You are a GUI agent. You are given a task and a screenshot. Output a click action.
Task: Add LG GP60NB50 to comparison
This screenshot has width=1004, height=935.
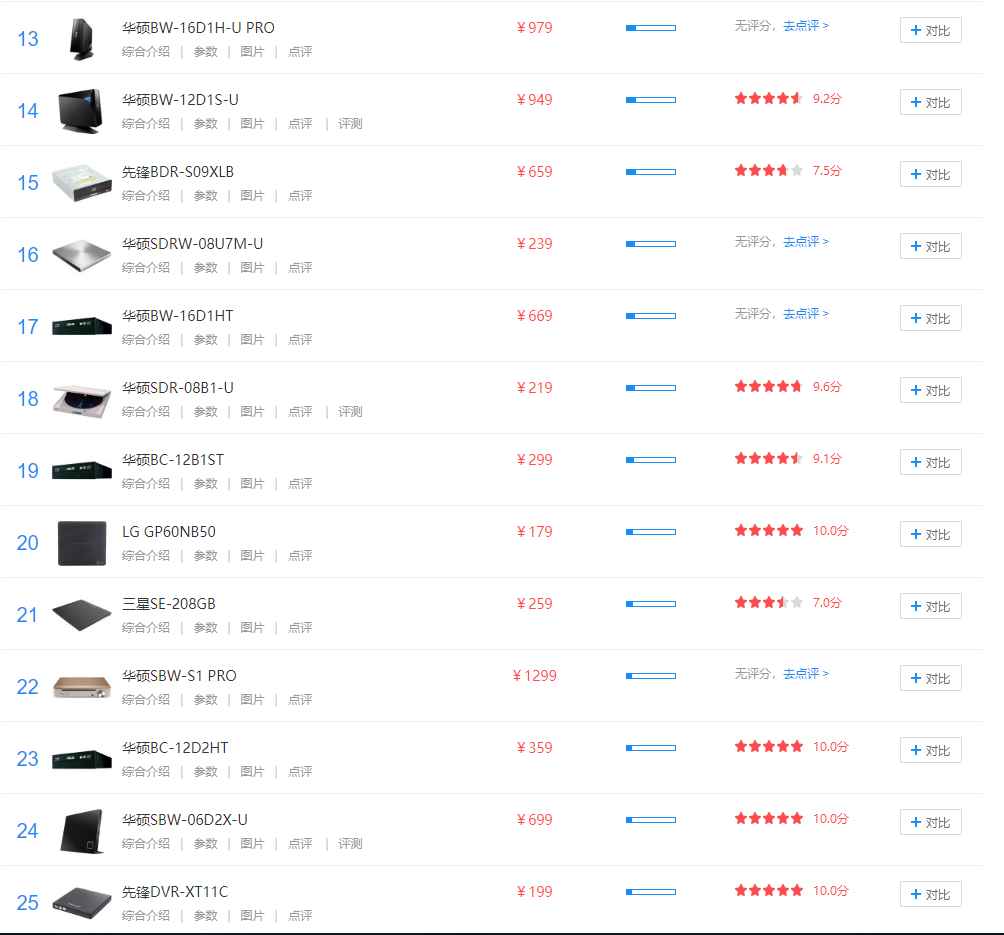pos(930,534)
